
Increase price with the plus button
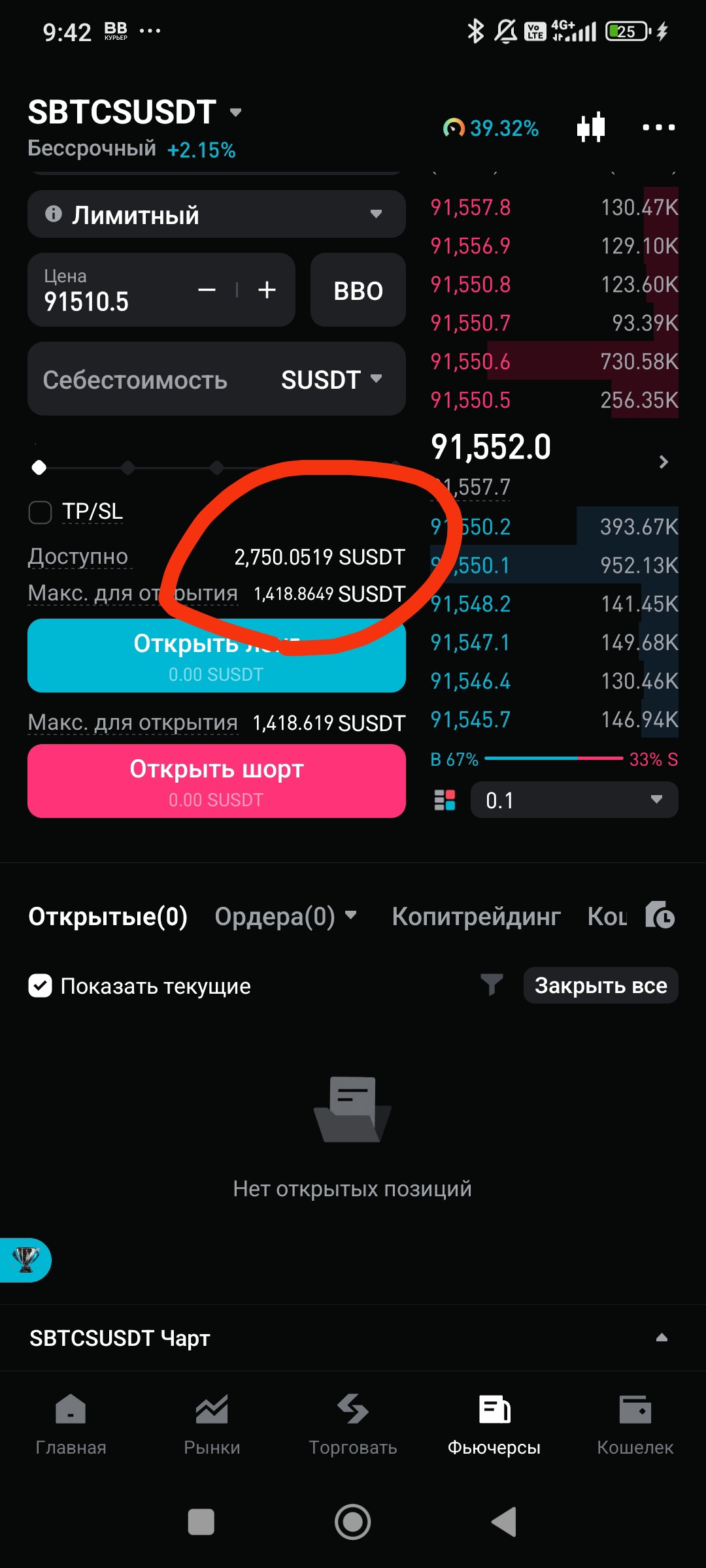pyautogui.click(x=267, y=289)
